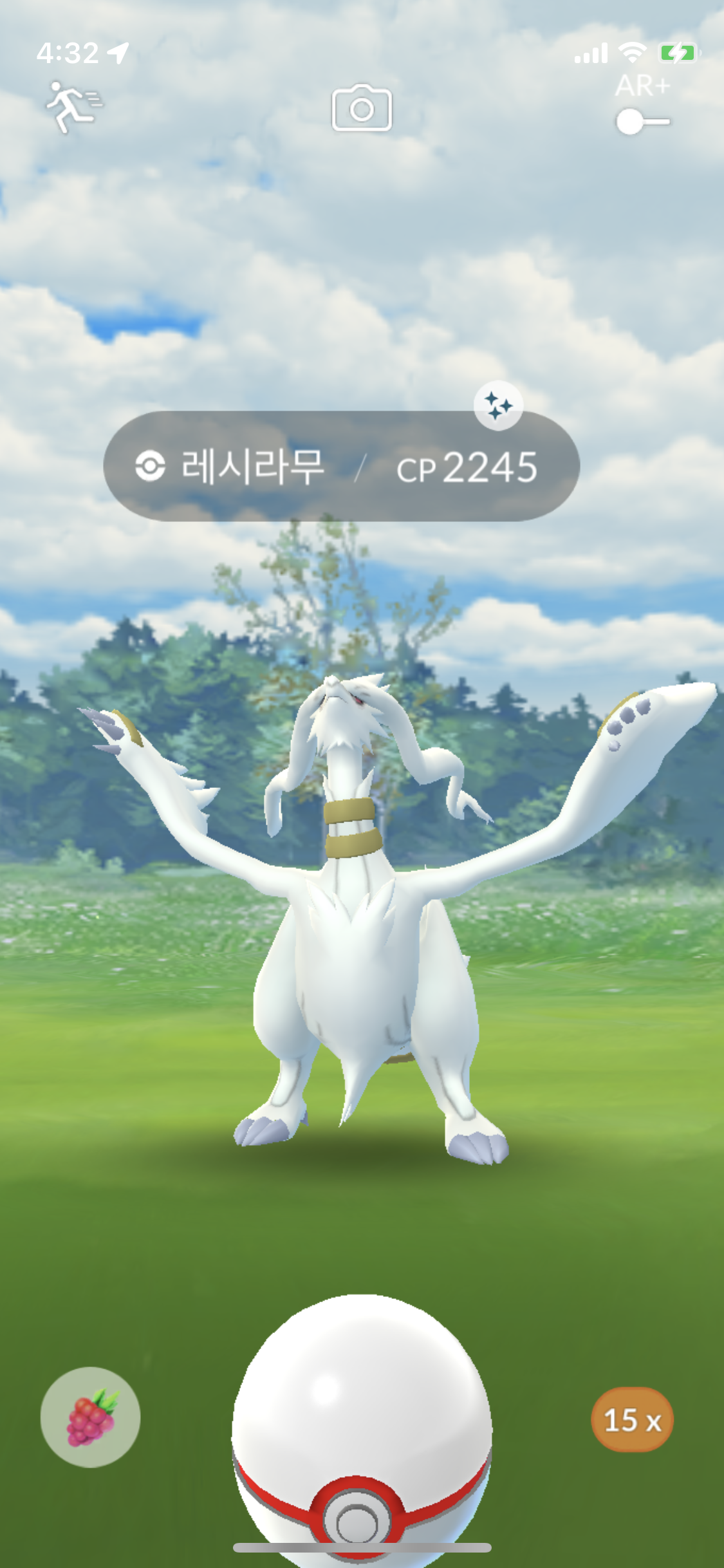The image size is (724, 1568).
Task: Open the ball selector showing 15 x
Action: click(632, 1419)
